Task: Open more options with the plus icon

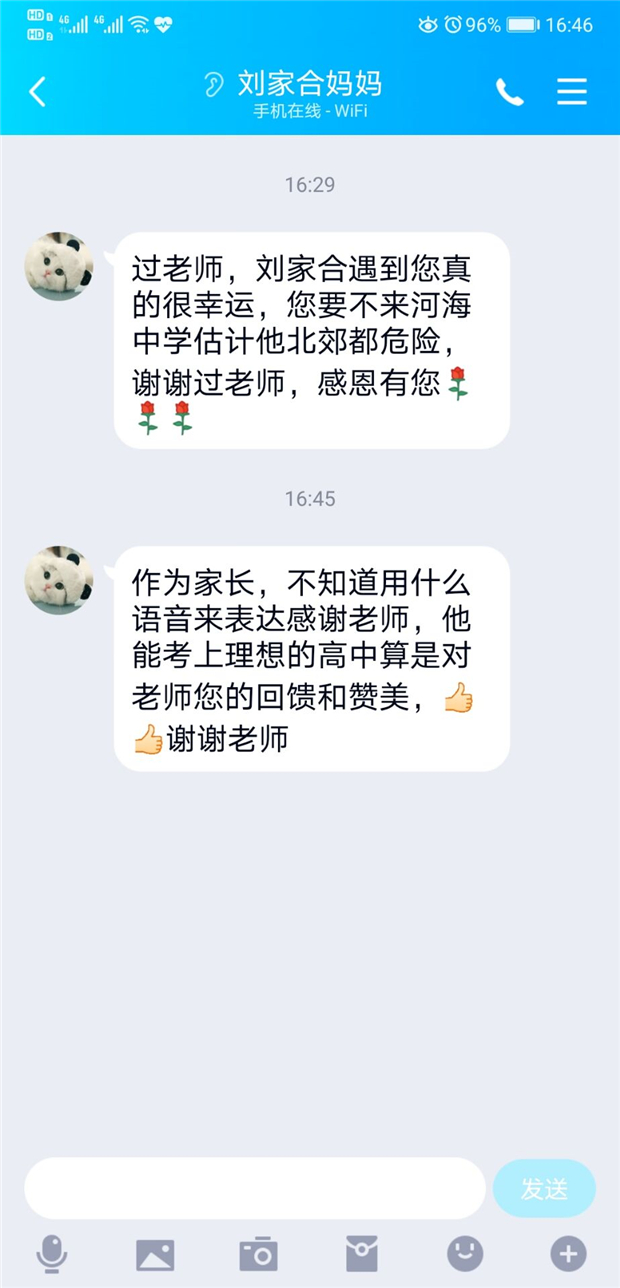Action: 568,1253
